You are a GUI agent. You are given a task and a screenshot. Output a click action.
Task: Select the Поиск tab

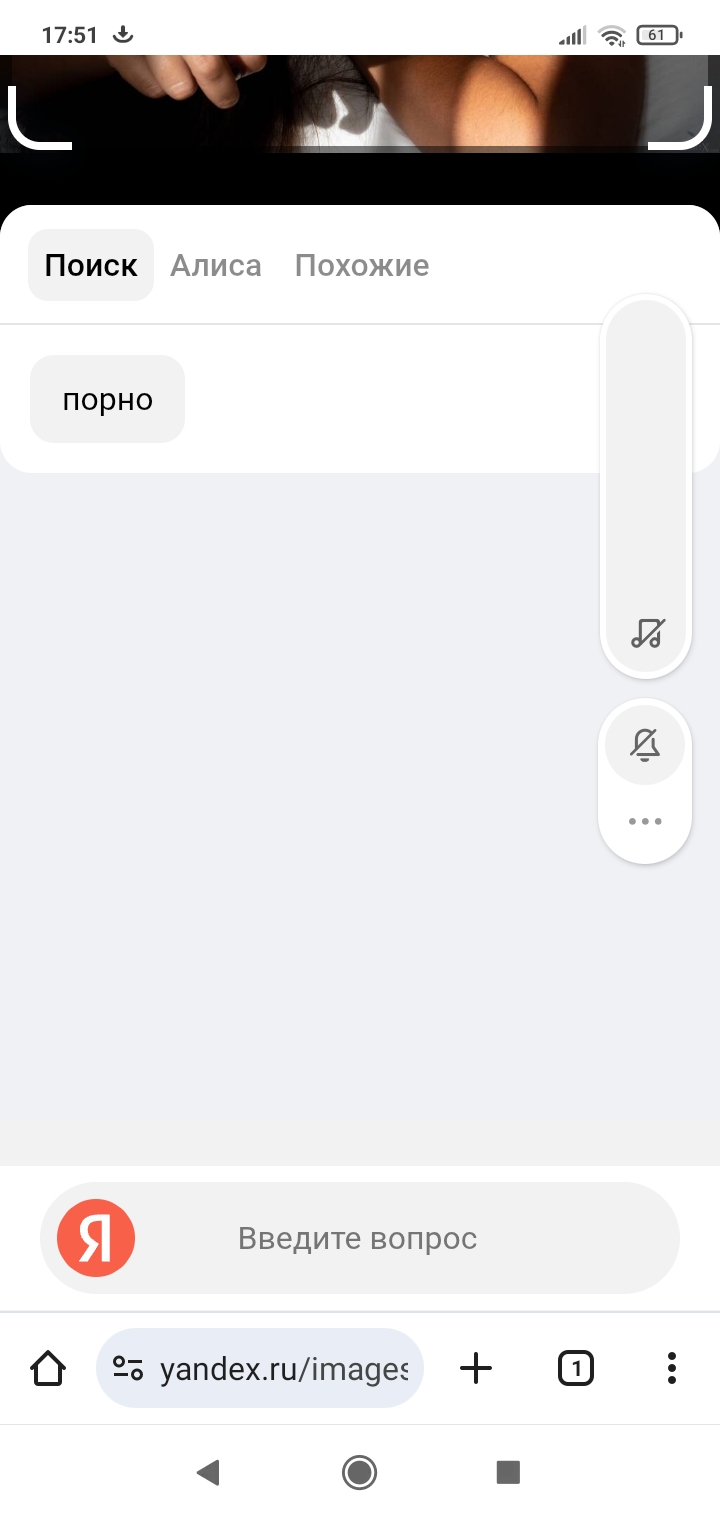click(x=91, y=265)
